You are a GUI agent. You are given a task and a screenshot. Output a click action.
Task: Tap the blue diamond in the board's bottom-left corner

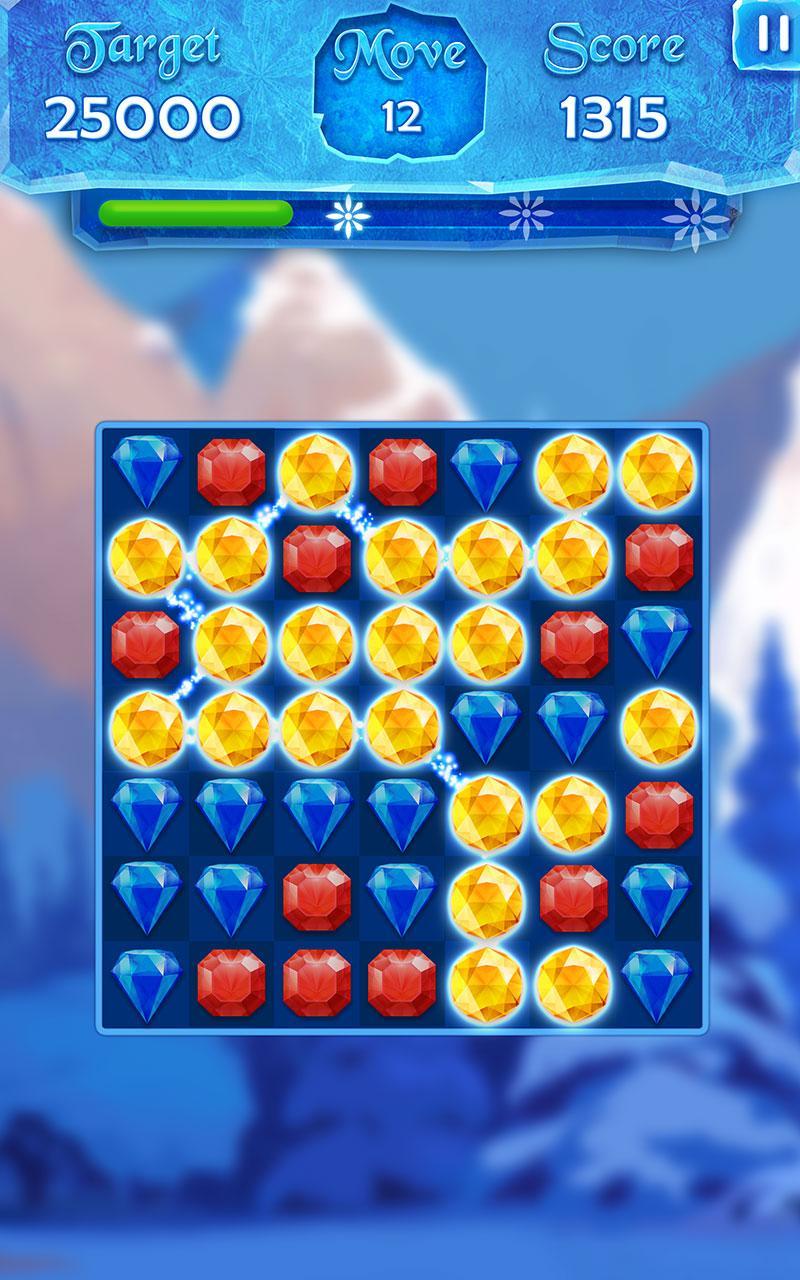(x=146, y=984)
